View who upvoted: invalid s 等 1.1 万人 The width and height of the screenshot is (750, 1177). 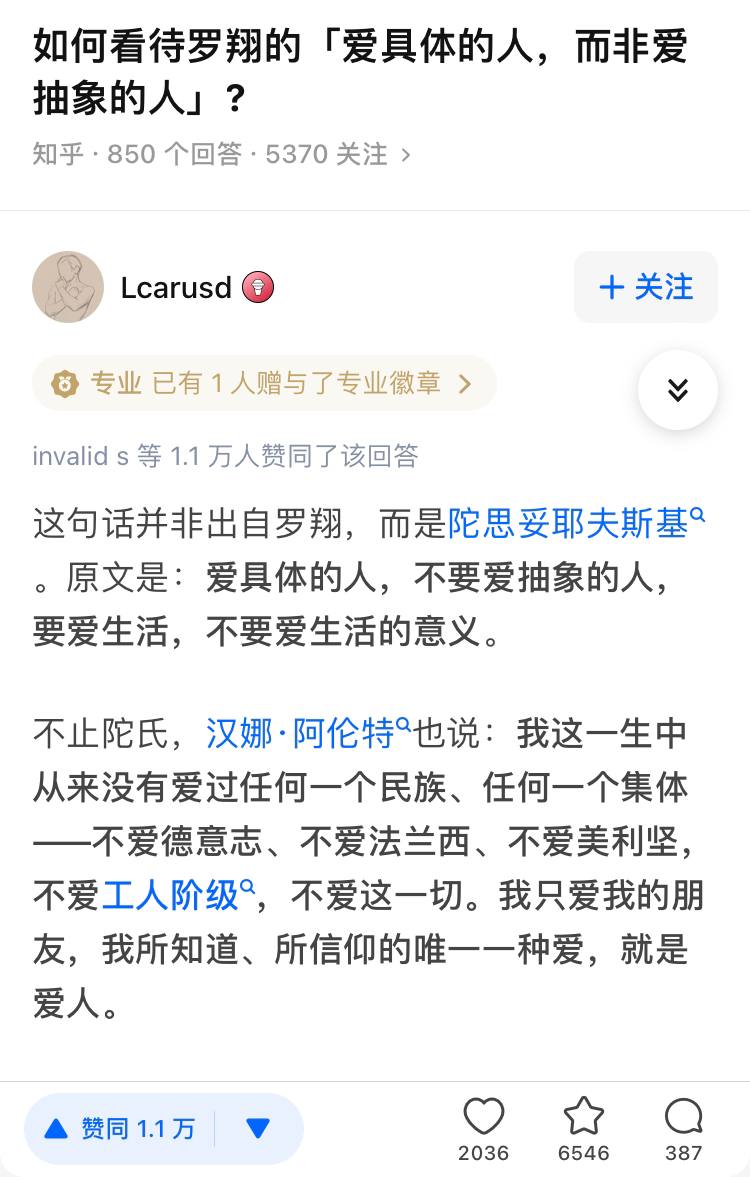pos(225,456)
